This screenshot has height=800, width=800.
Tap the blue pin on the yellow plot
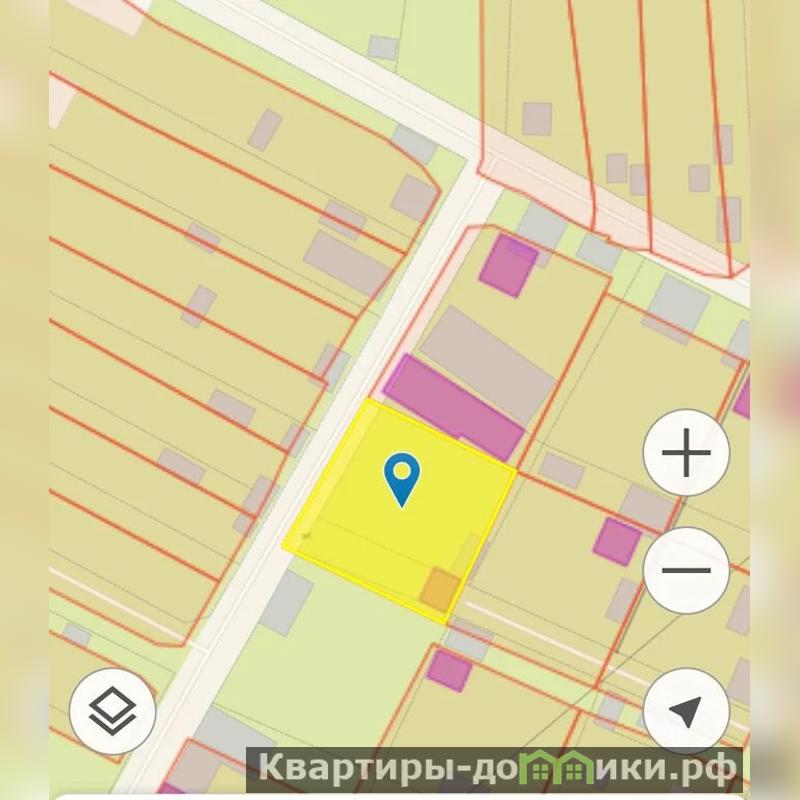(x=402, y=478)
